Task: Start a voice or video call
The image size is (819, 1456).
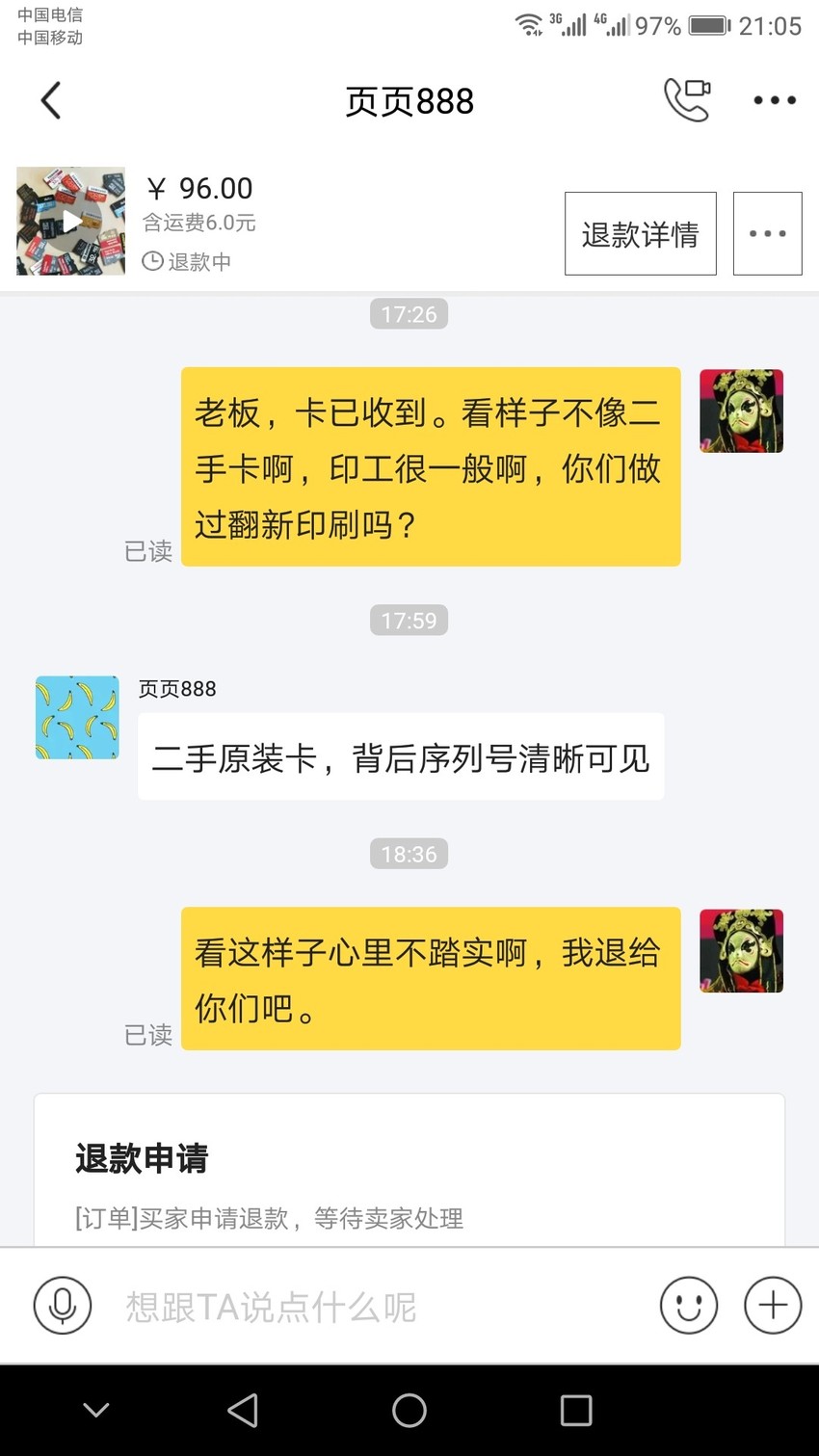Action: [x=687, y=99]
